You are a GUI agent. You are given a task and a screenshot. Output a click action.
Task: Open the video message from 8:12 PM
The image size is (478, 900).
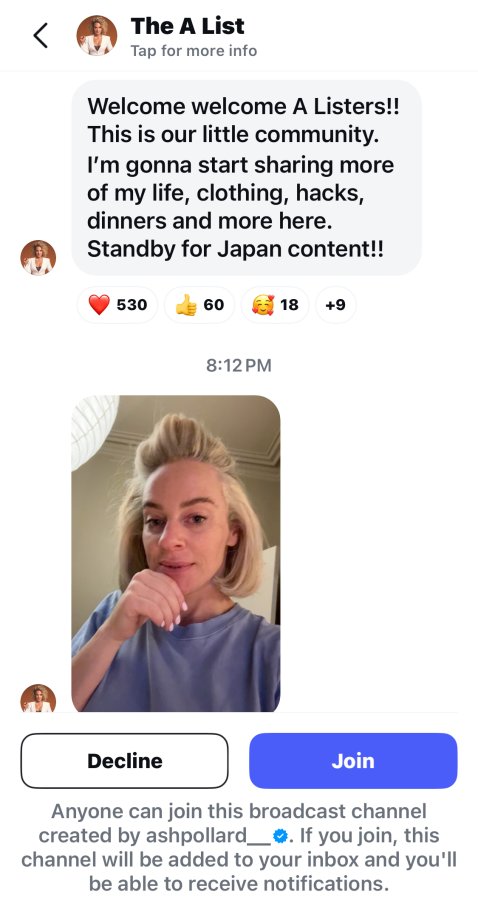[x=176, y=553]
